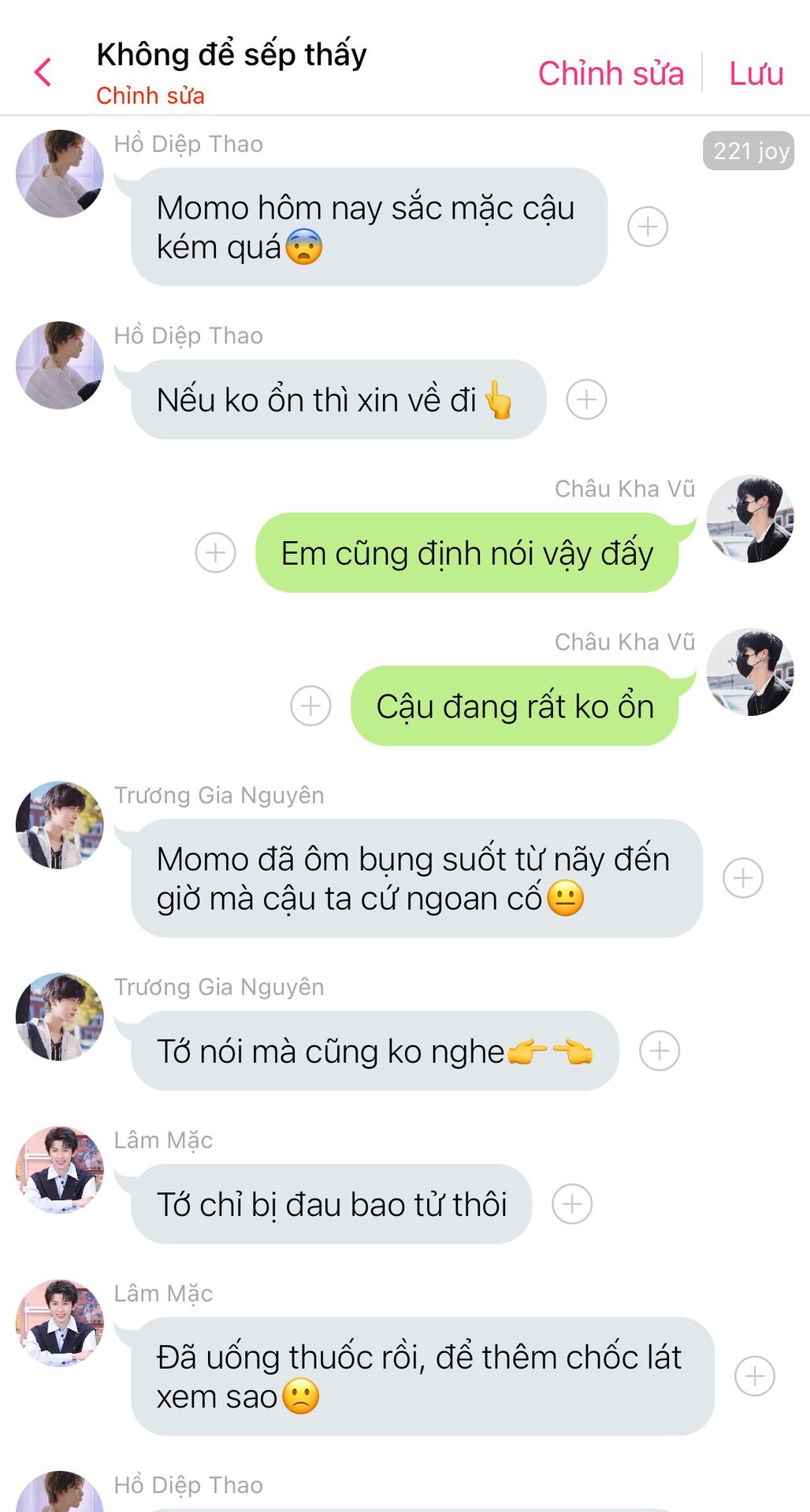Select the message 'Cậu đang rất ko ổn'
Viewport: 810px width, 1512px height.
(x=515, y=706)
